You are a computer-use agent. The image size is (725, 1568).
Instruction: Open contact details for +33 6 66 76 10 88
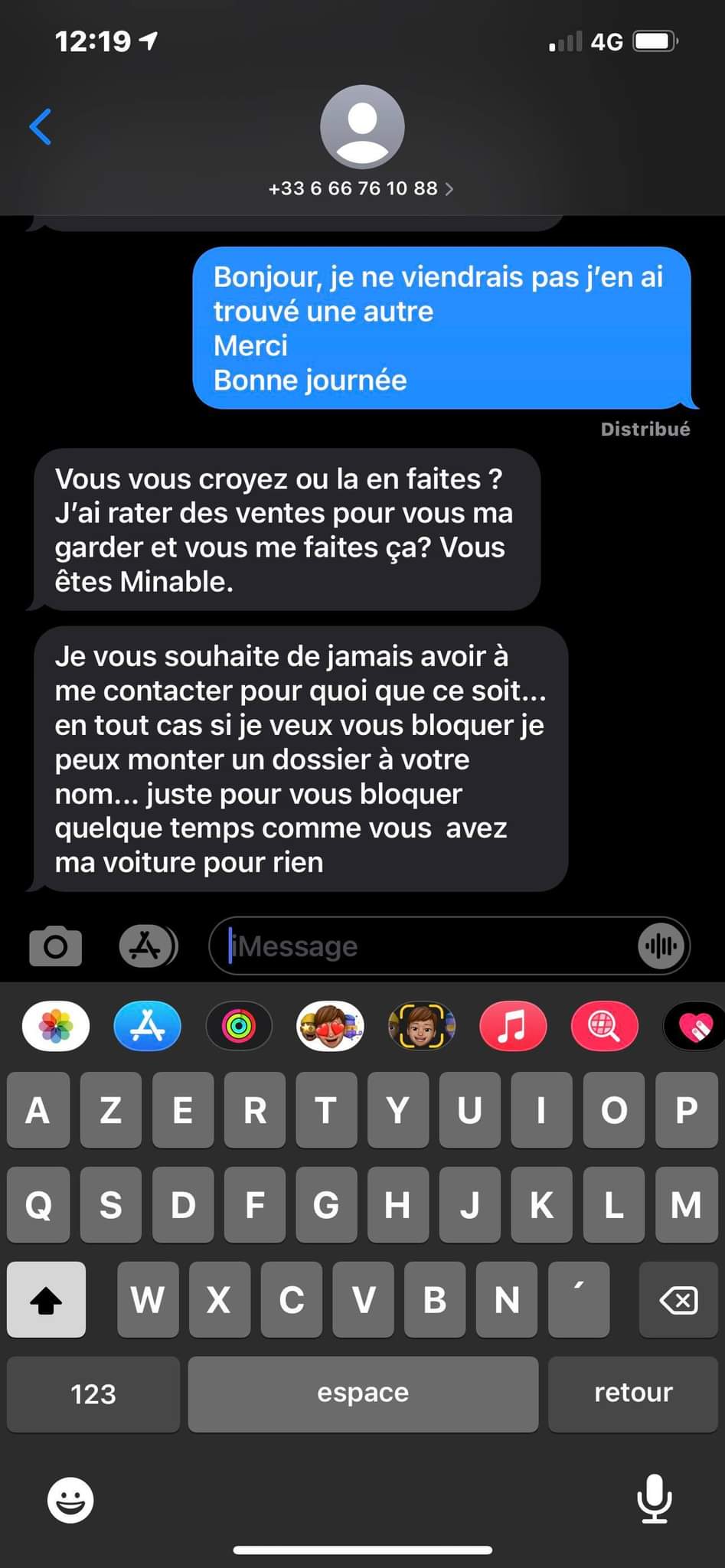pyautogui.click(x=361, y=188)
